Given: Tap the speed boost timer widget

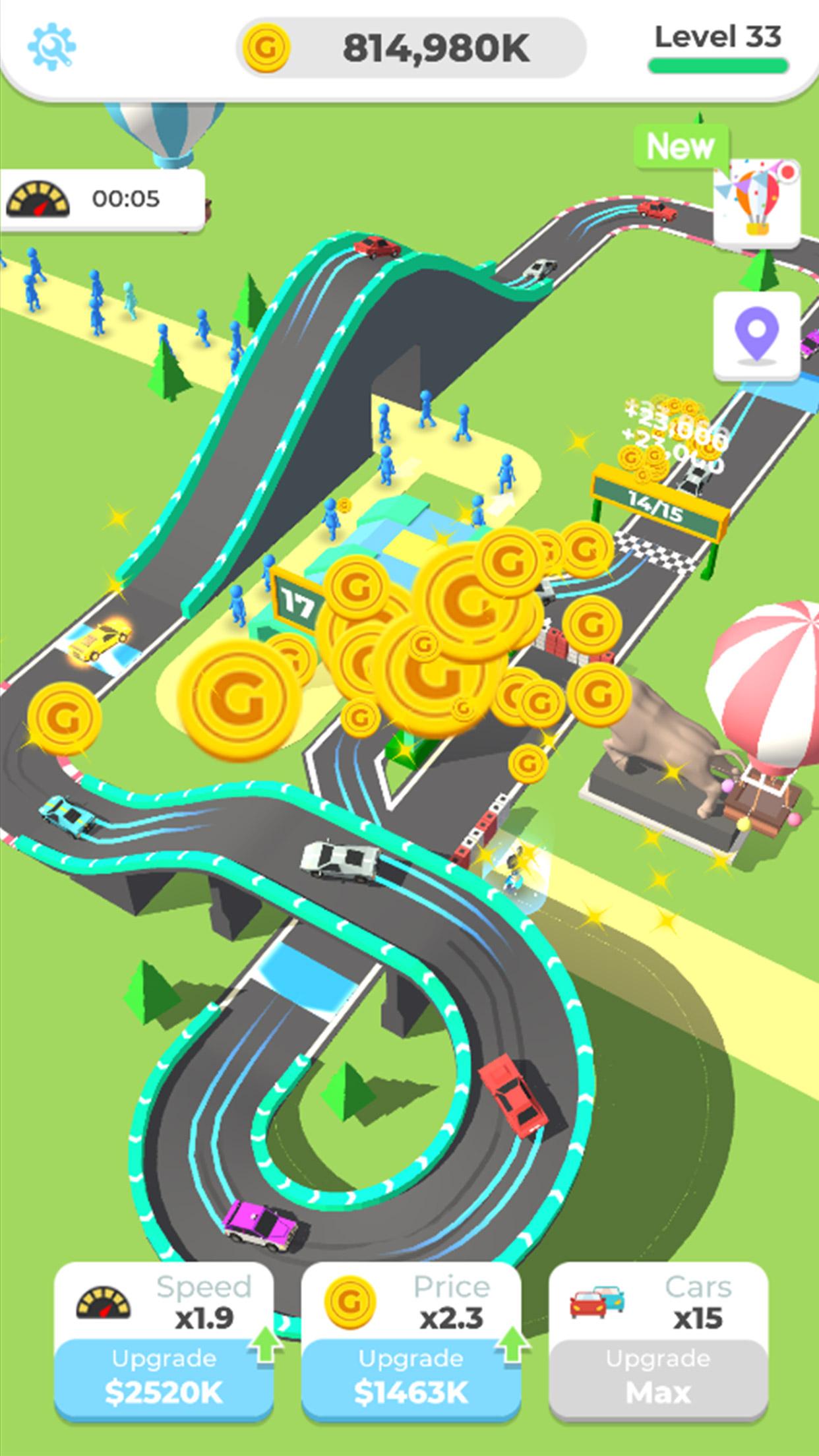Looking at the screenshot, I should coord(102,198).
